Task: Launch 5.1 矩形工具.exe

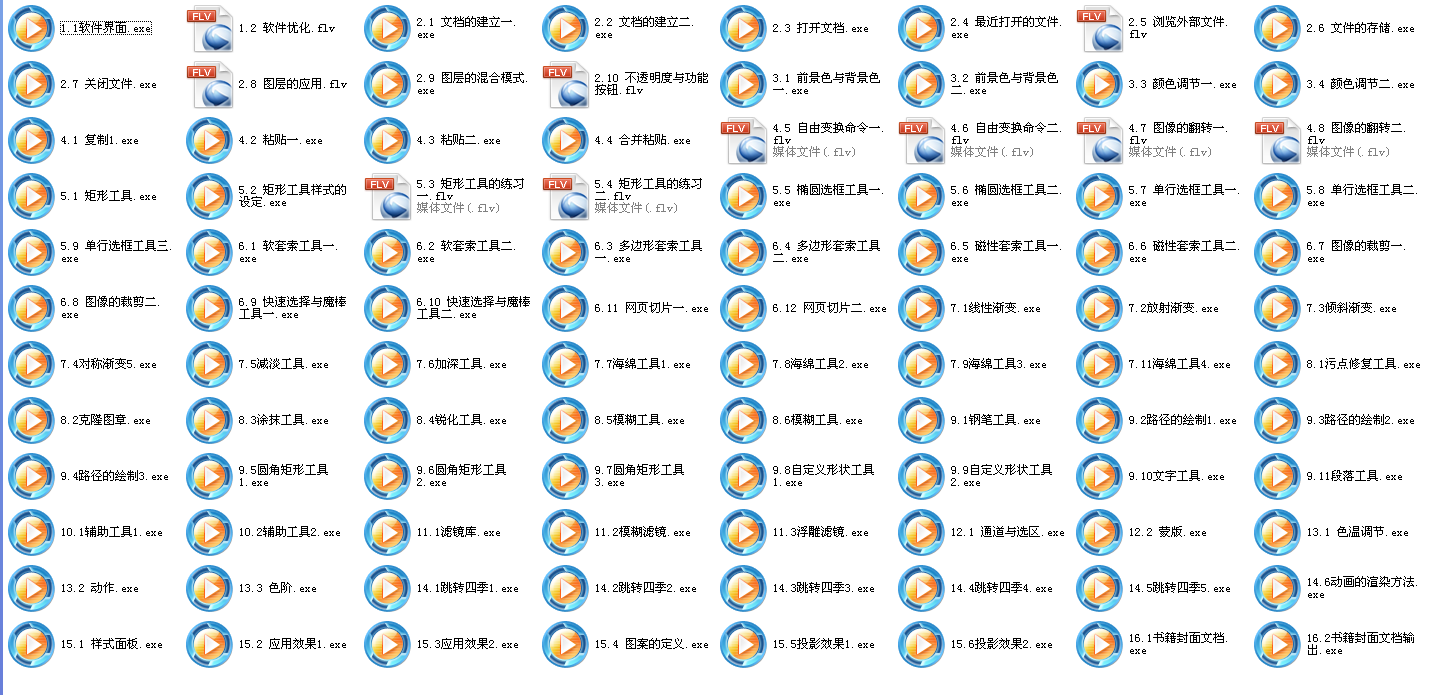Action: [x=31, y=197]
